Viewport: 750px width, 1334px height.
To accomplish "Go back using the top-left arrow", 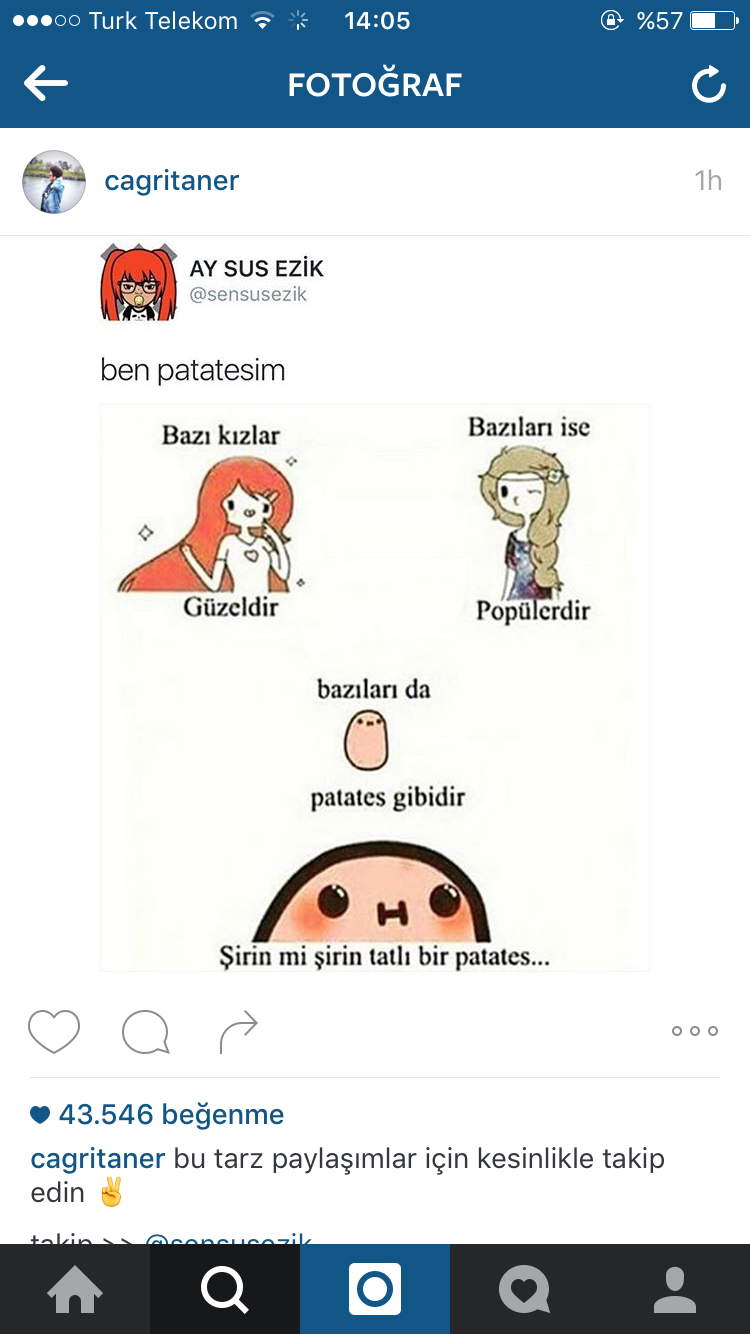I will pos(46,84).
